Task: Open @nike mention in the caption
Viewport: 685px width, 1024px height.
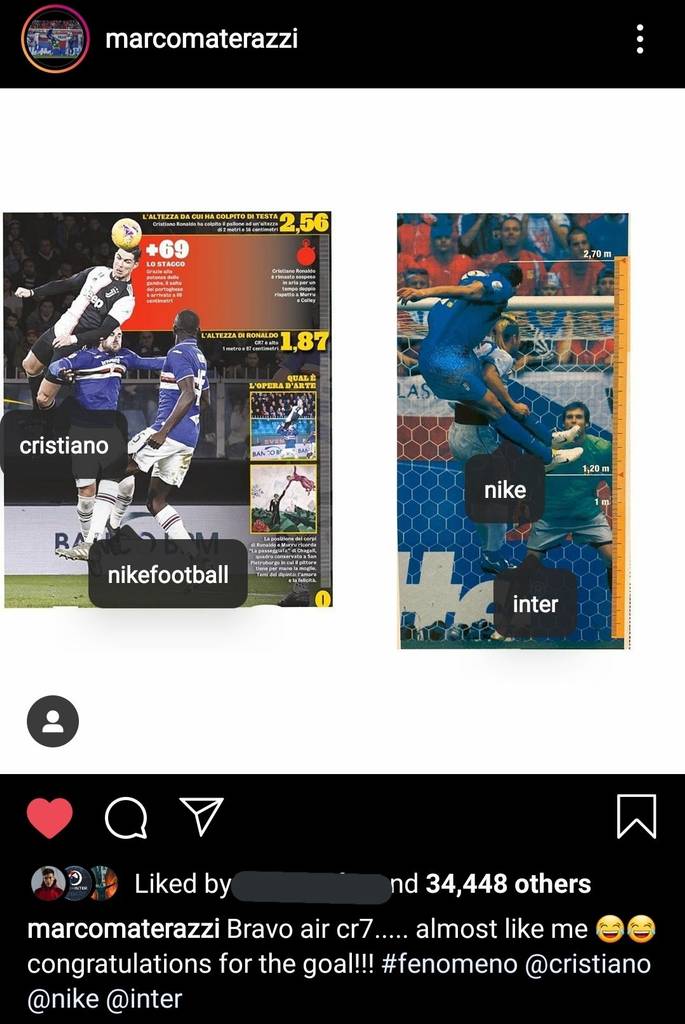Action: coord(61,998)
